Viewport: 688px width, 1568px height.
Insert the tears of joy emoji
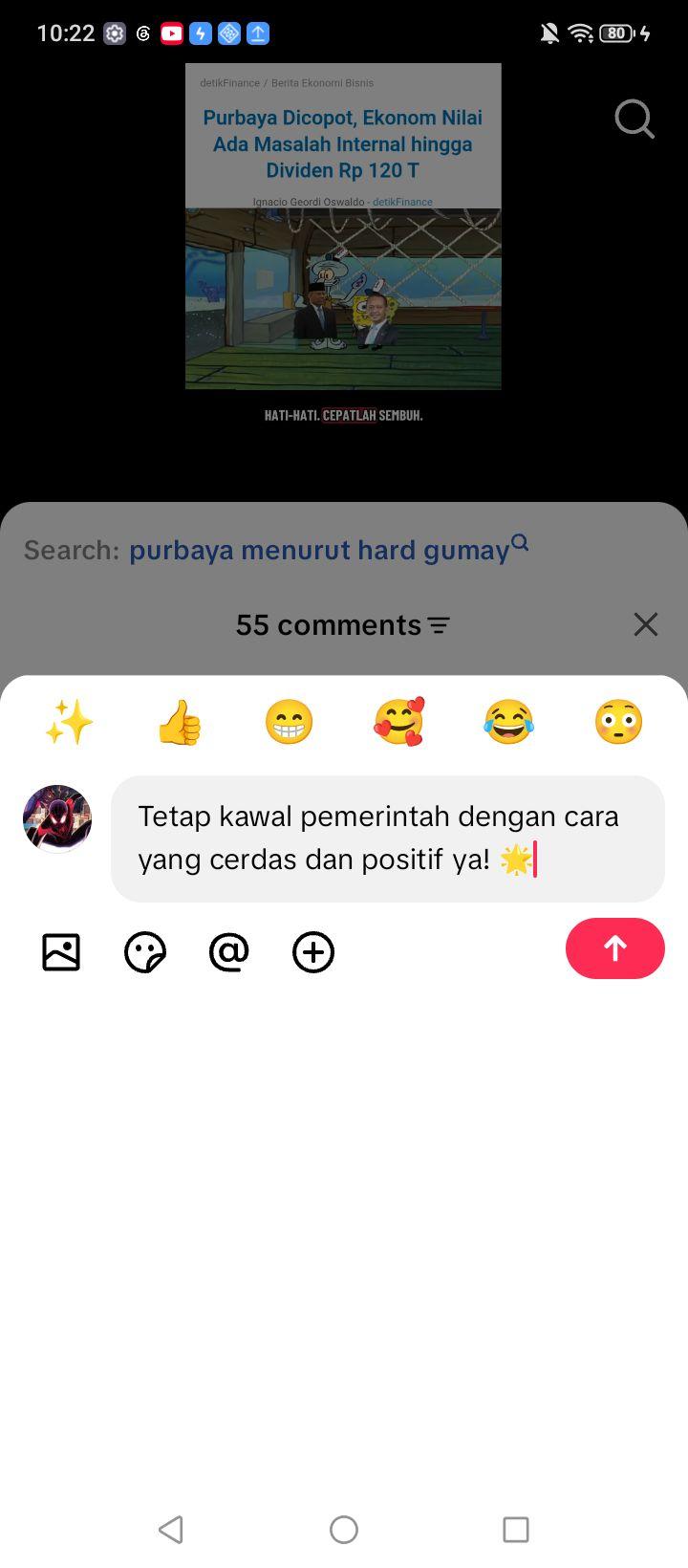click(x=508, y=722)
